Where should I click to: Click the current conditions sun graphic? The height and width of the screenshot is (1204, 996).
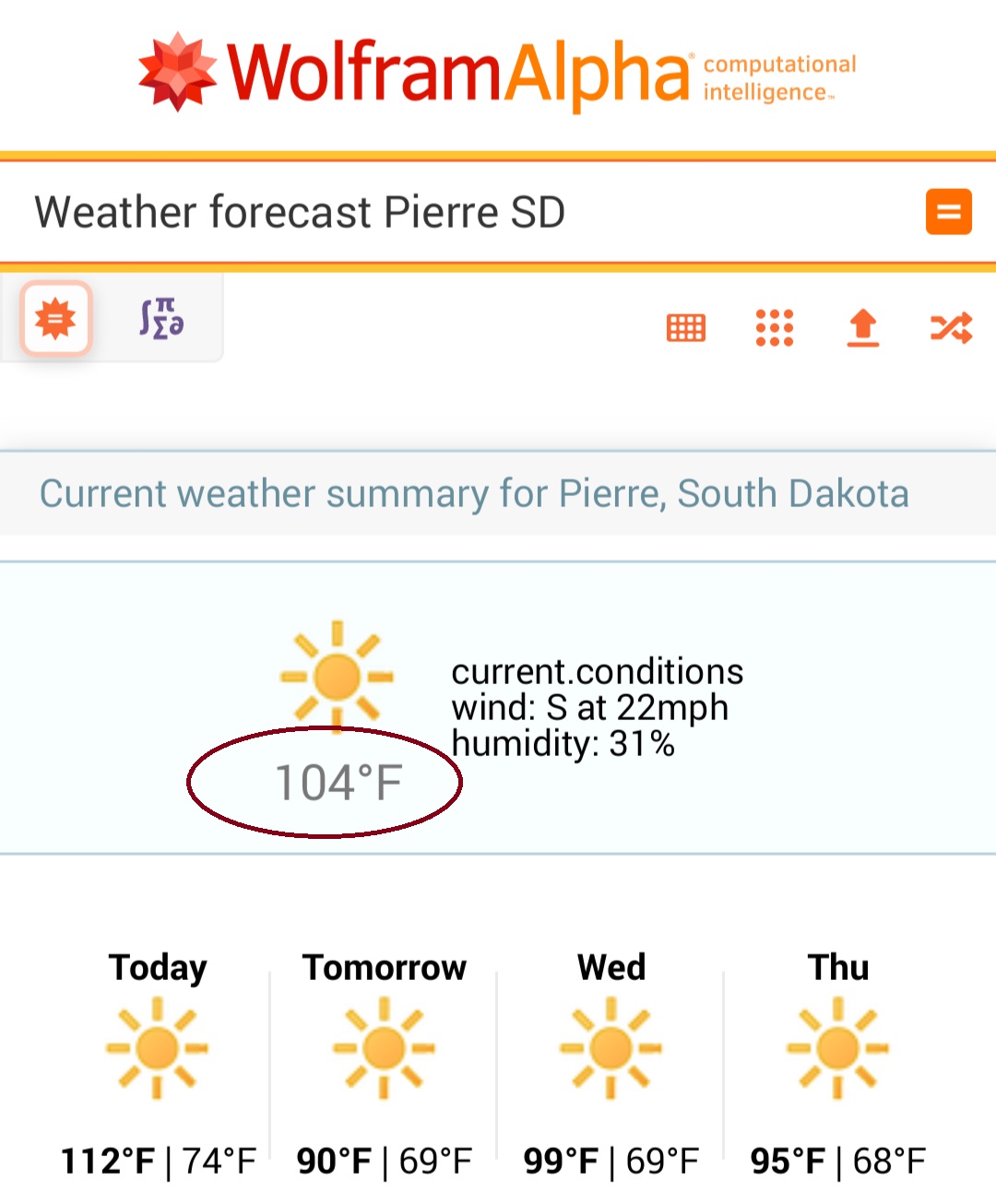337,675
